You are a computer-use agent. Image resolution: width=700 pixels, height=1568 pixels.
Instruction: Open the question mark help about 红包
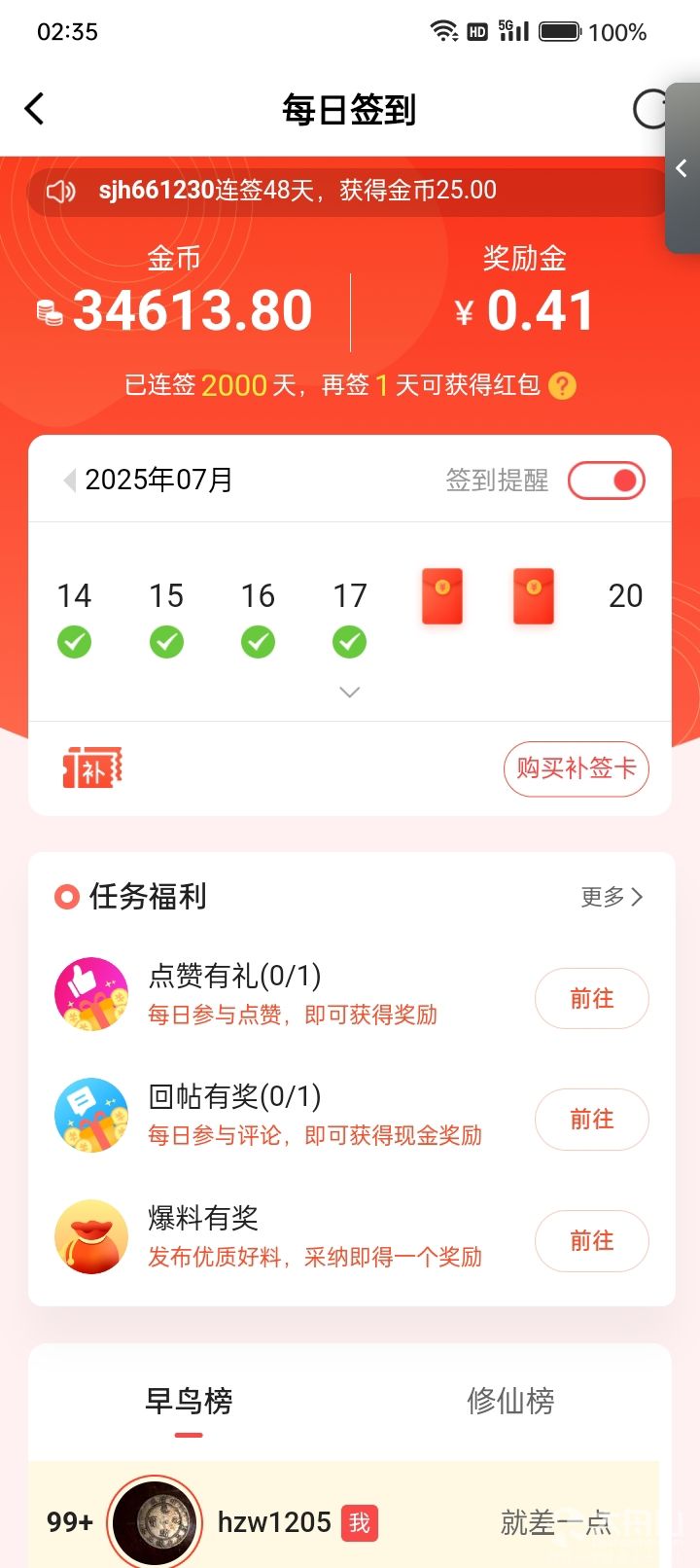pyautogui.click(x=562, y=386)
